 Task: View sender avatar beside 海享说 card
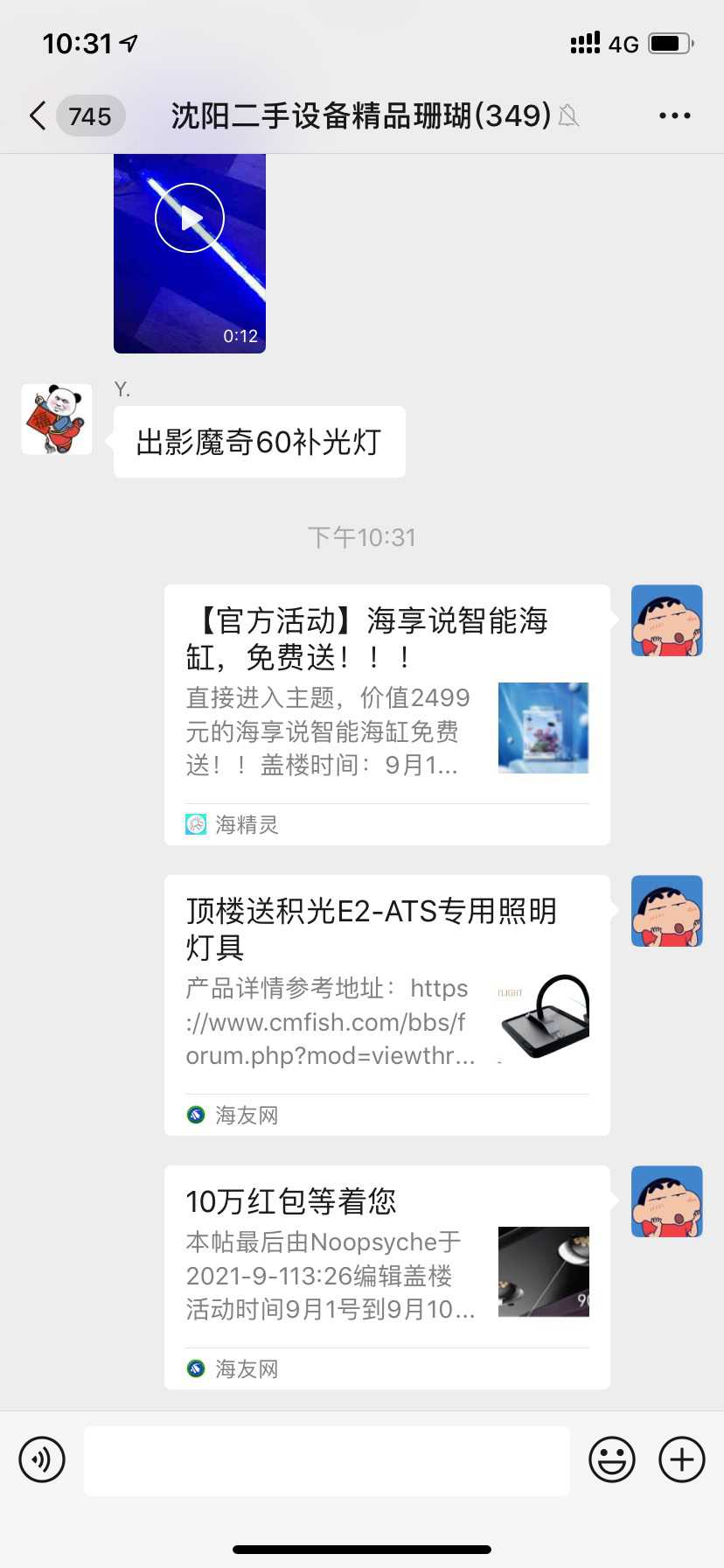666,620
